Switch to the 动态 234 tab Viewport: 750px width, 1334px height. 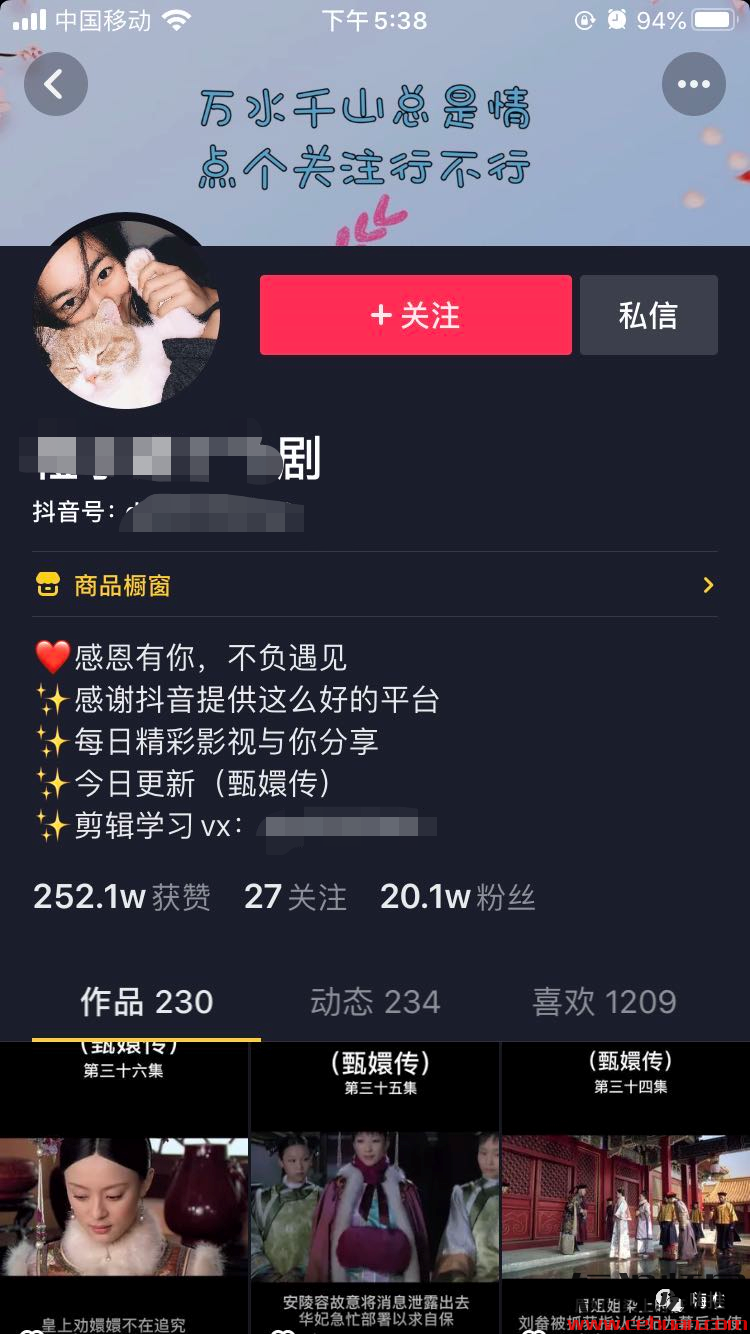pos(375,1002)
